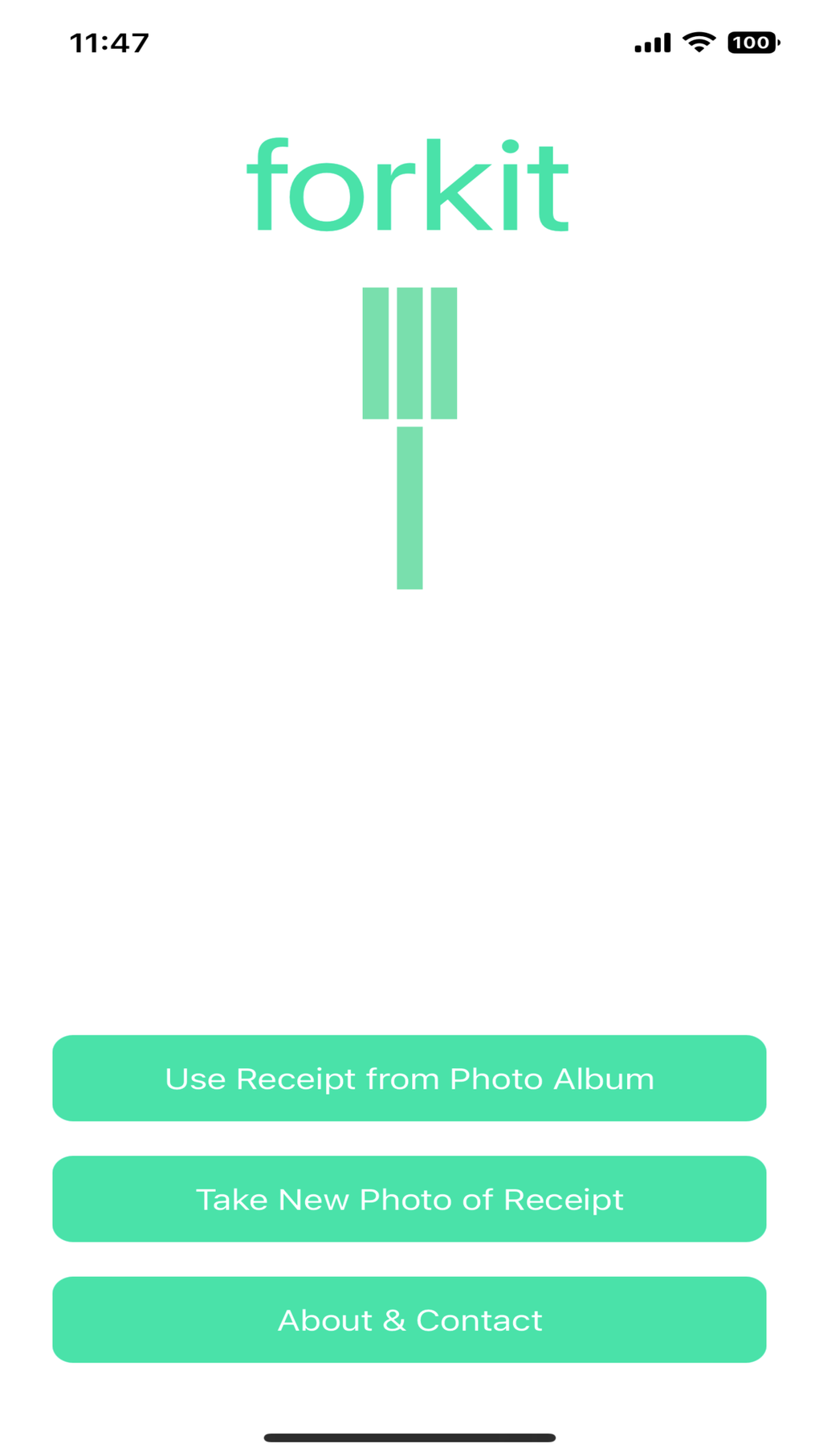Screen dimensions: 819x1456
Task: Tap the bottom green About & Contact bar
Action: (409, 1319)
